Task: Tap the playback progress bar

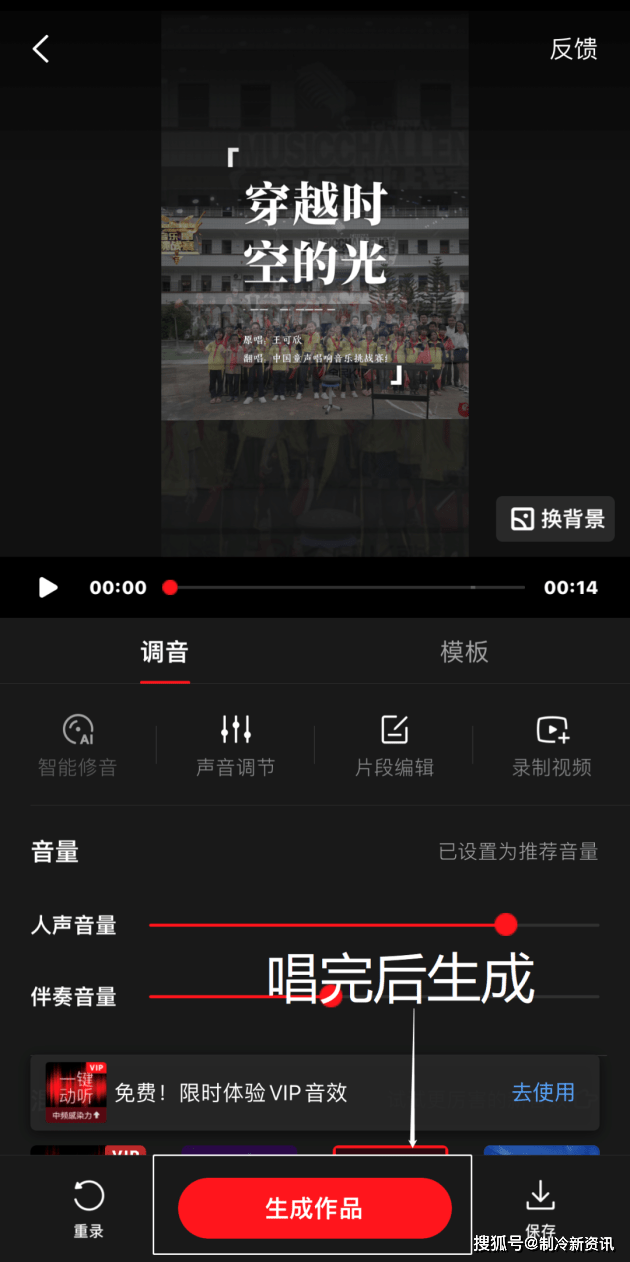Action: click(x=347, y=587)
